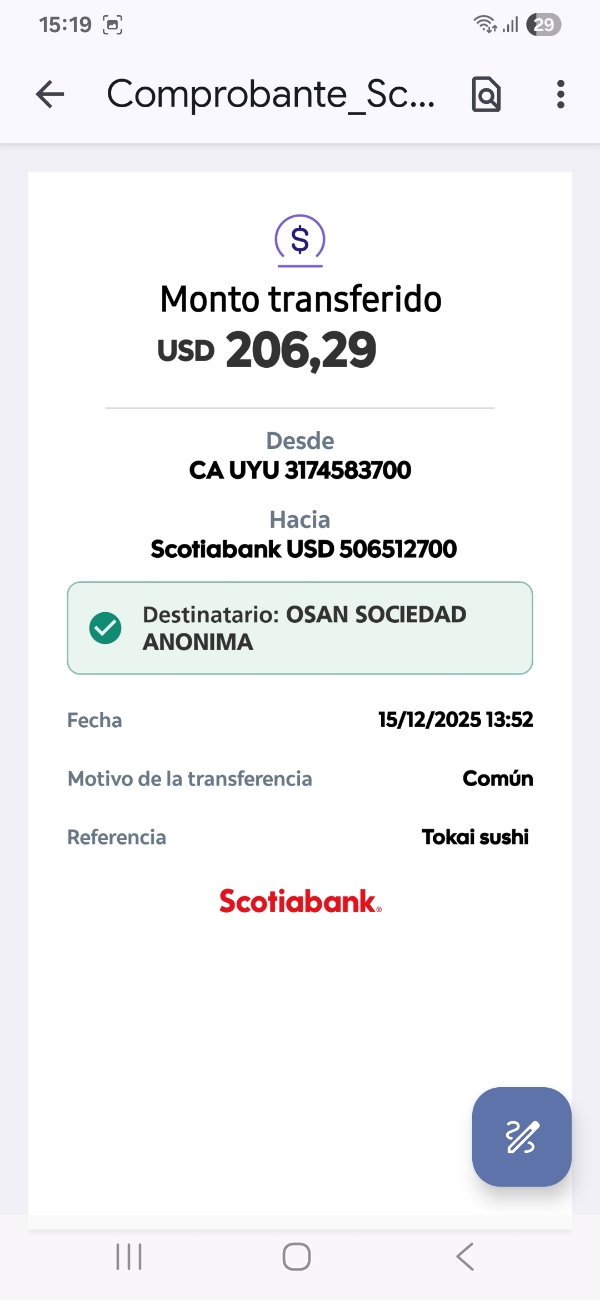Search inside the document

pos(486,94)
